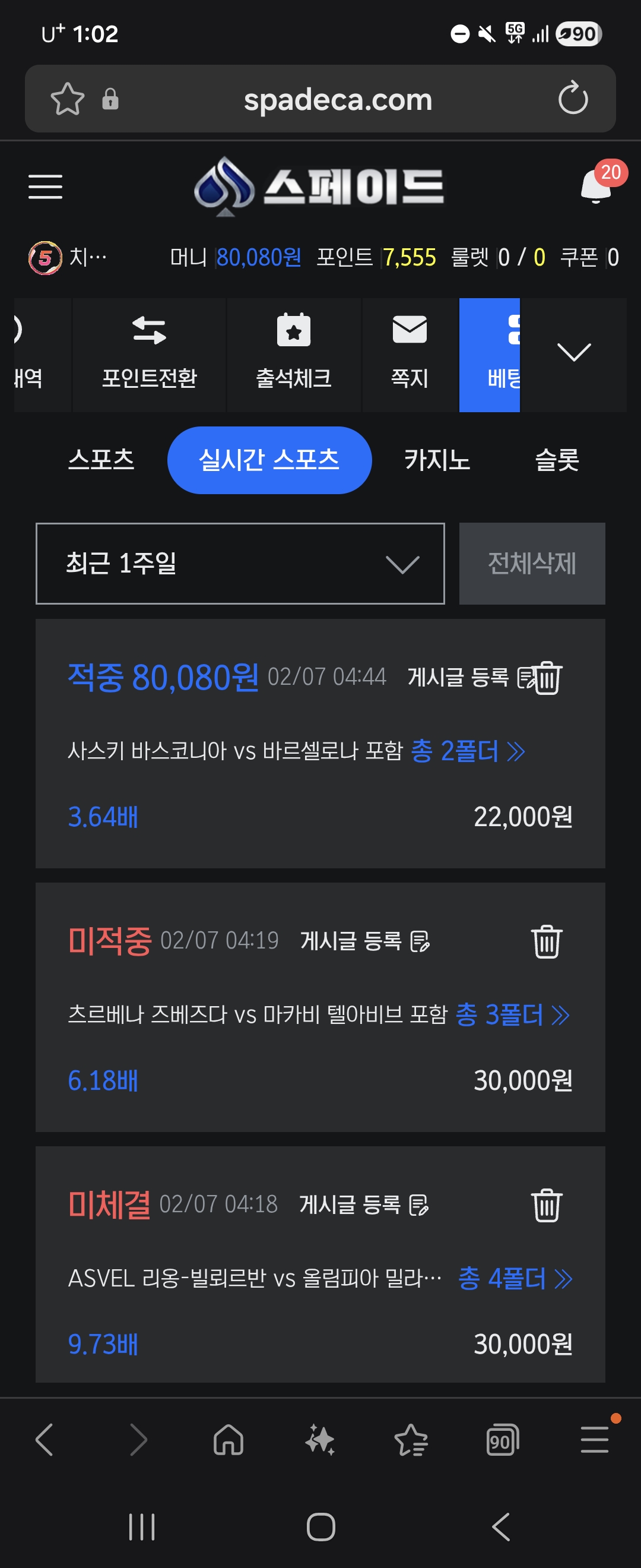Switch to the 스포츠 tab
The height and width of the screenshot is (1568, 641).
[101, 460]
